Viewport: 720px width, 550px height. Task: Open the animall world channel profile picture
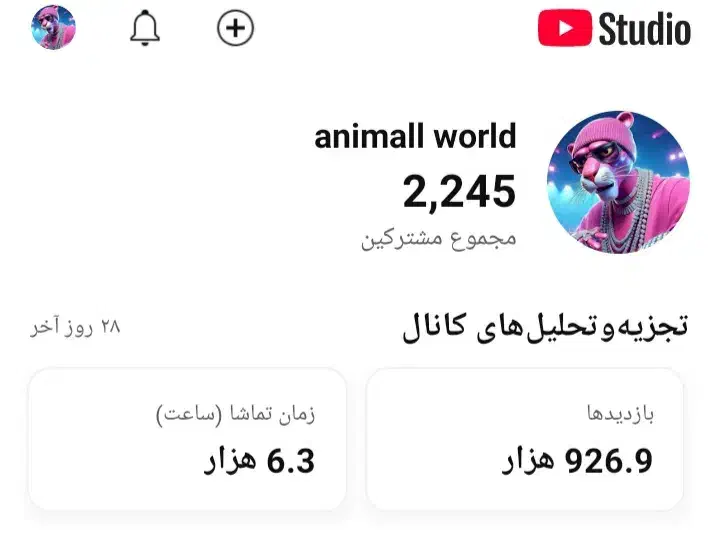618,182
